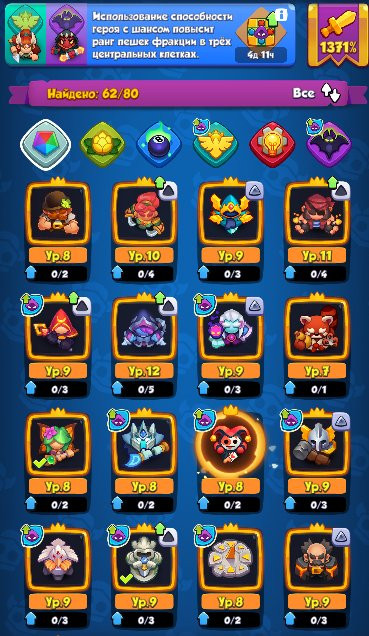The width and height of the screenshot is (369, 636).
Task: Toggle the sort order next to Все
Action: (x=331, y=93)
